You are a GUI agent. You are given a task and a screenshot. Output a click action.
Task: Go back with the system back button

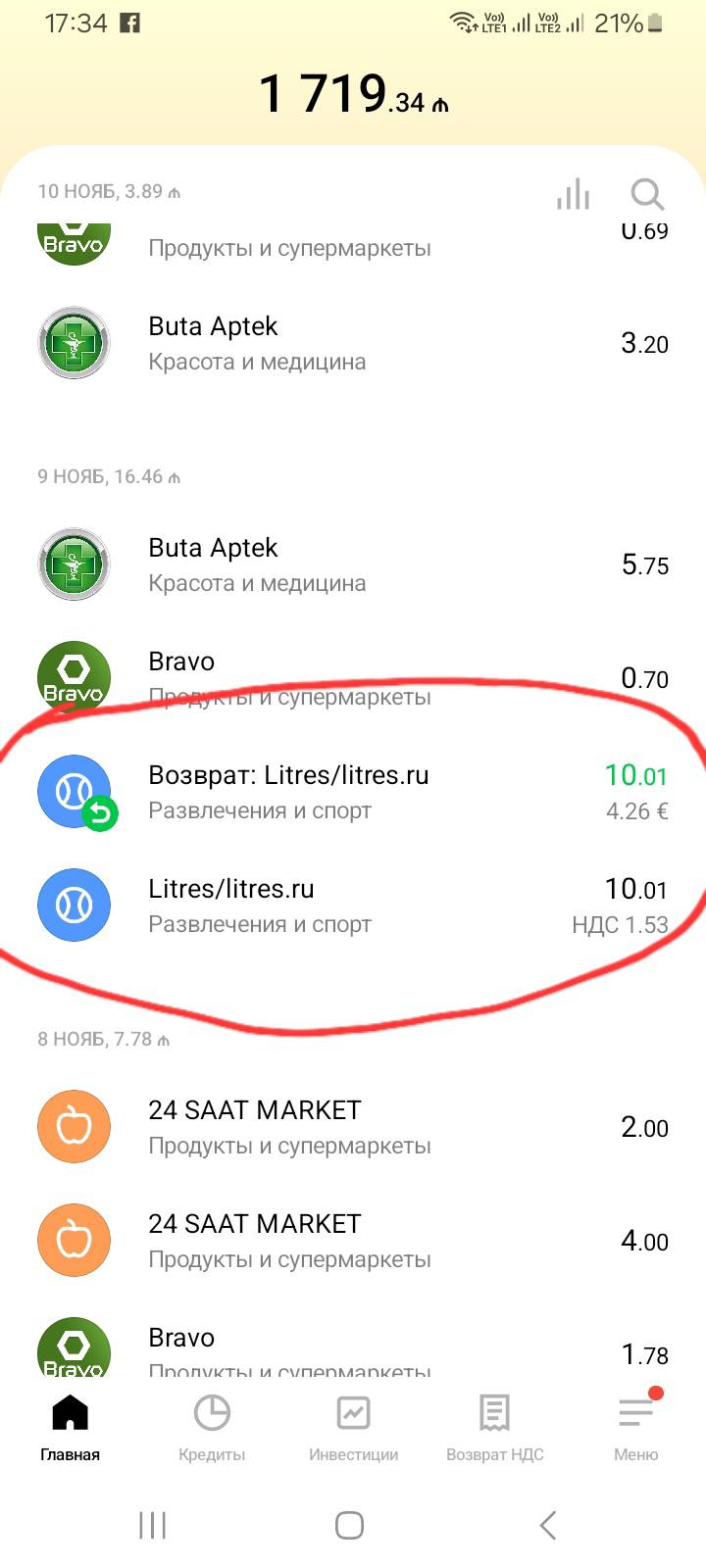[x=548, y=1525]
